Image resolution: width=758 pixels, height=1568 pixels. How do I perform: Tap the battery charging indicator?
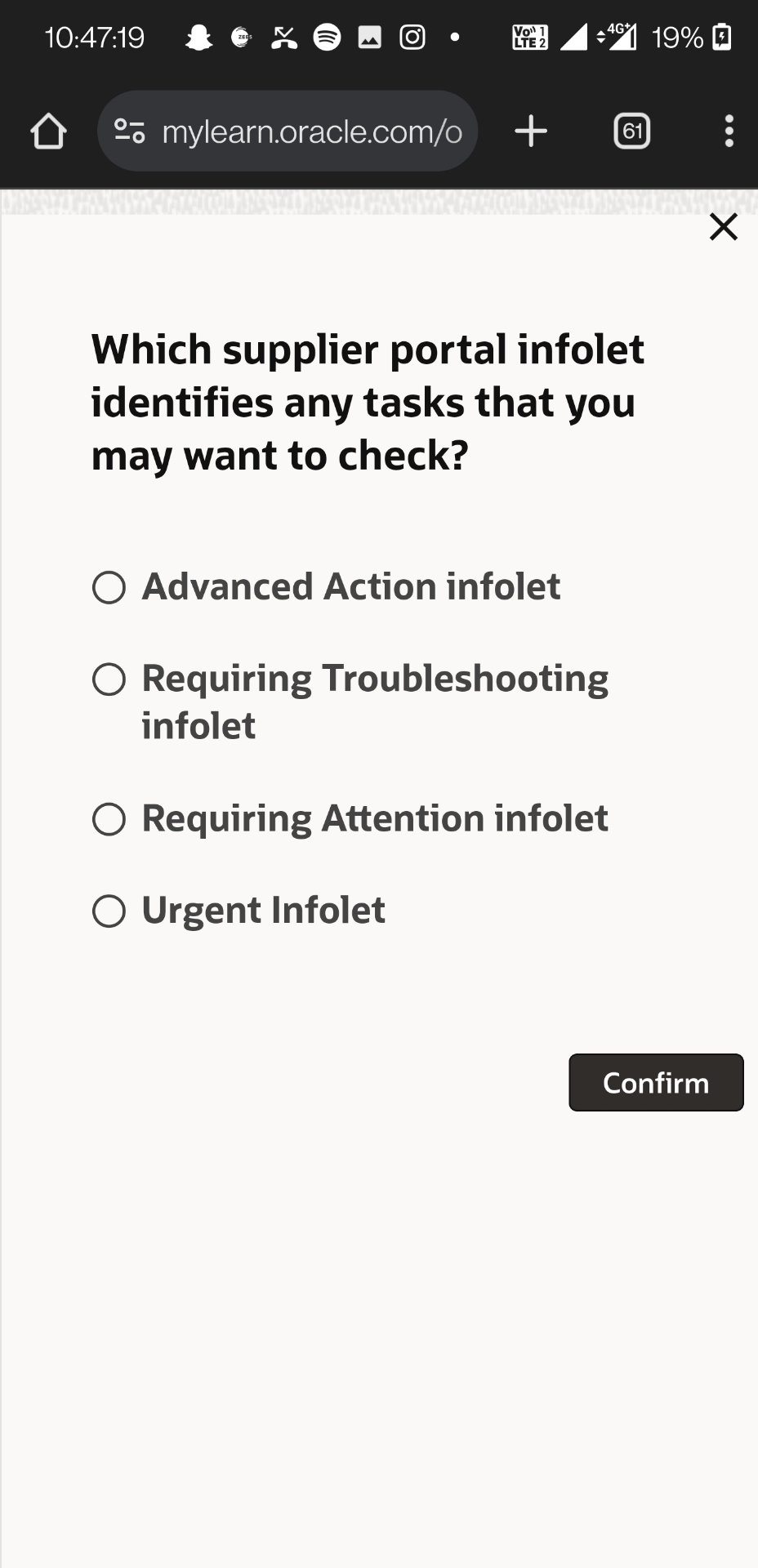[721, 37]
